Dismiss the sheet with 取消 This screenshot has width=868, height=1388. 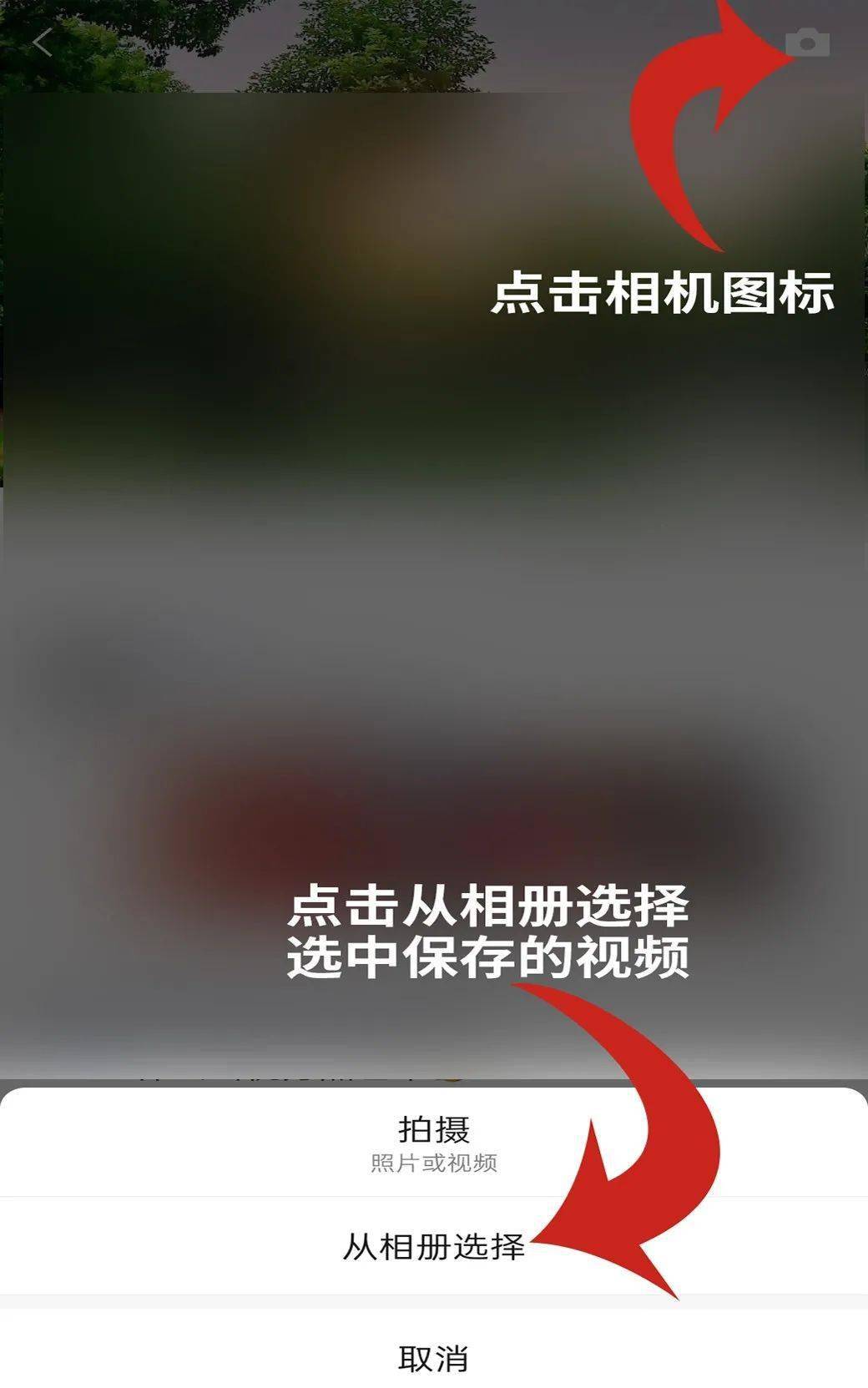(433, 1358)
